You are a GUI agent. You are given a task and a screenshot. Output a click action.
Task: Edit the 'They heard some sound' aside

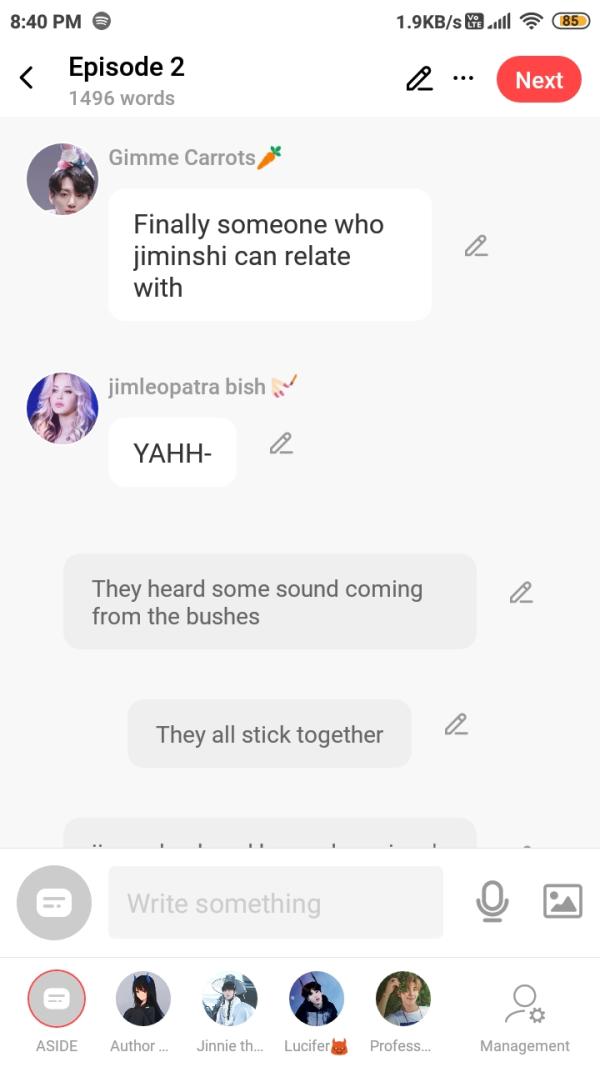coord(520,593)
